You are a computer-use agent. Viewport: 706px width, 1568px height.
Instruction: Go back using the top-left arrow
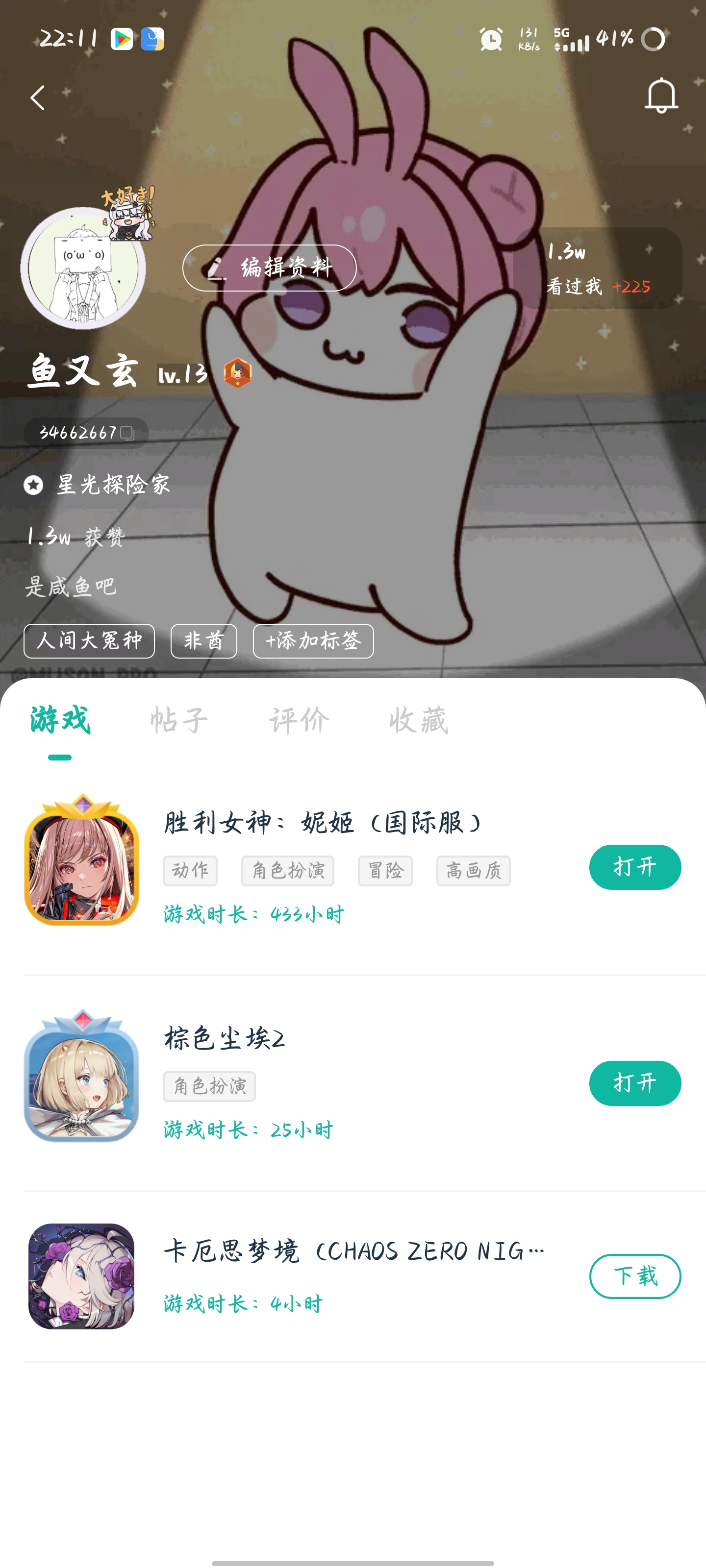point(38,98)
